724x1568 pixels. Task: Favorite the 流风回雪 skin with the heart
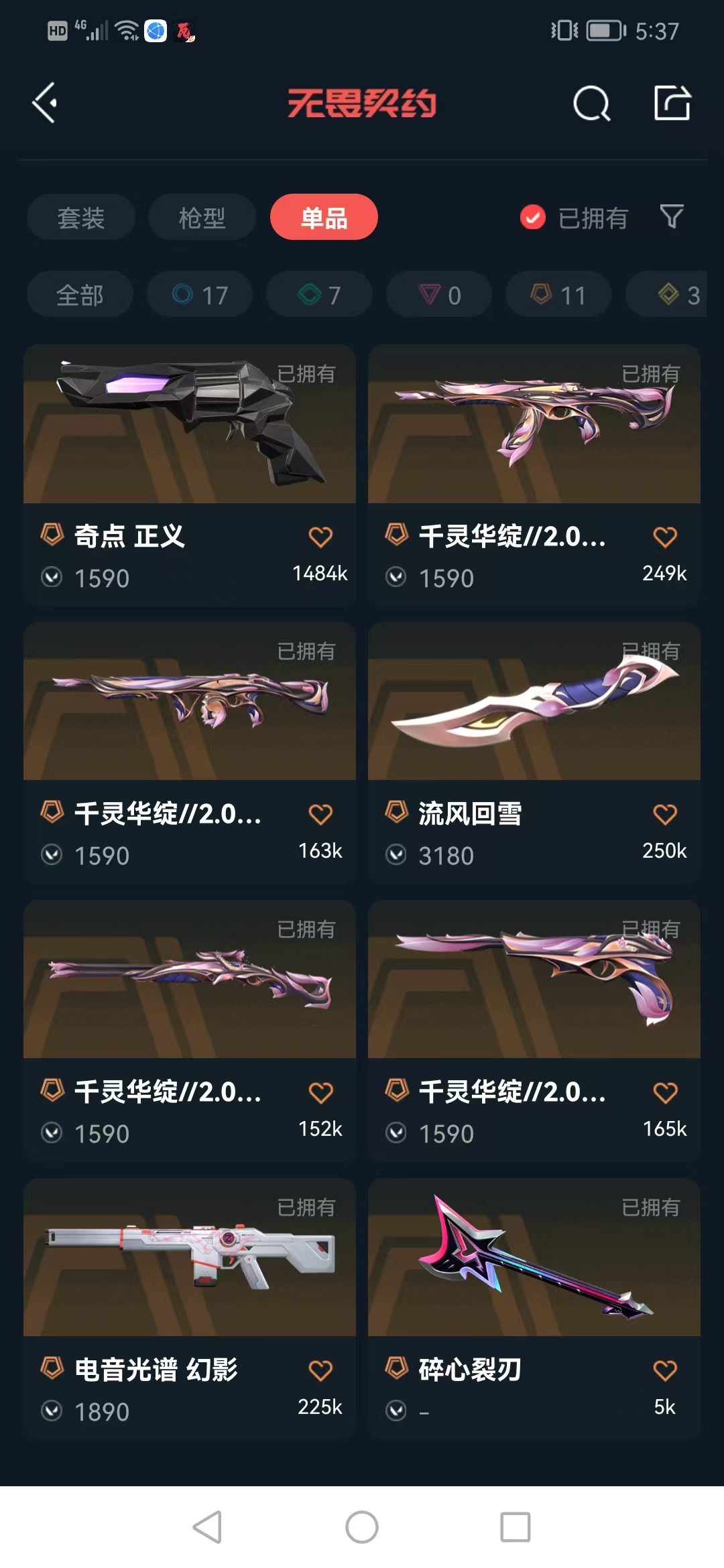click(x=665, y=815)
